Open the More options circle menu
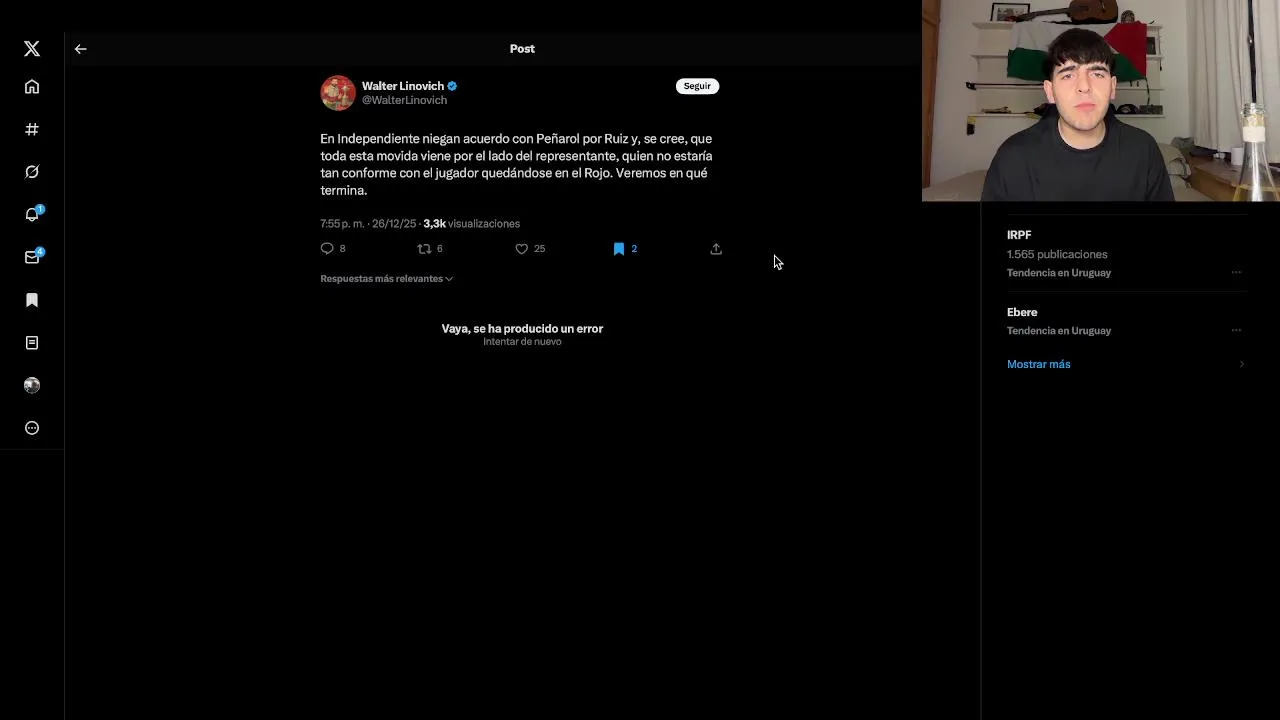Screen dimensions: 1280x720 (x=32, y=428)
